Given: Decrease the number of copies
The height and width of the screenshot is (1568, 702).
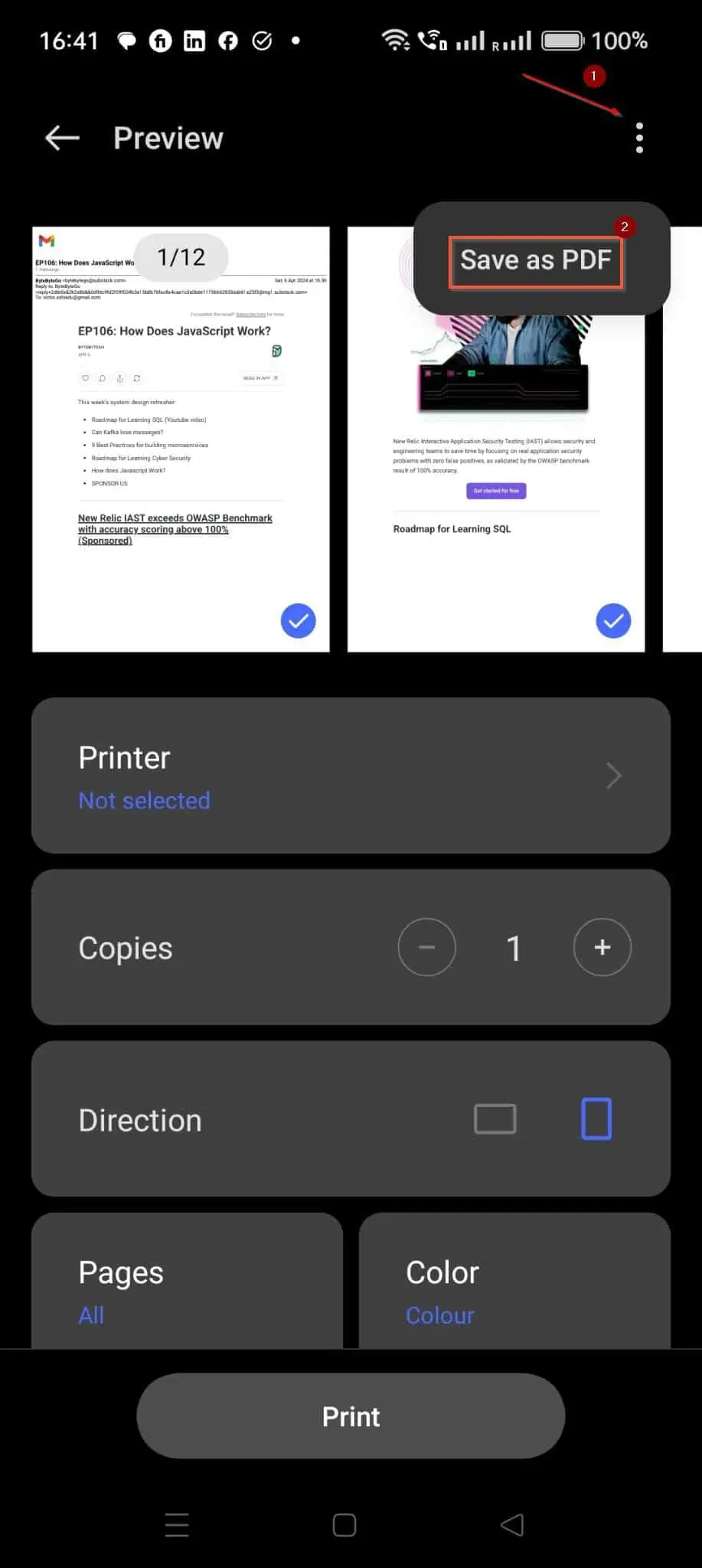Looking at the screenshot, I should point(427,947).
